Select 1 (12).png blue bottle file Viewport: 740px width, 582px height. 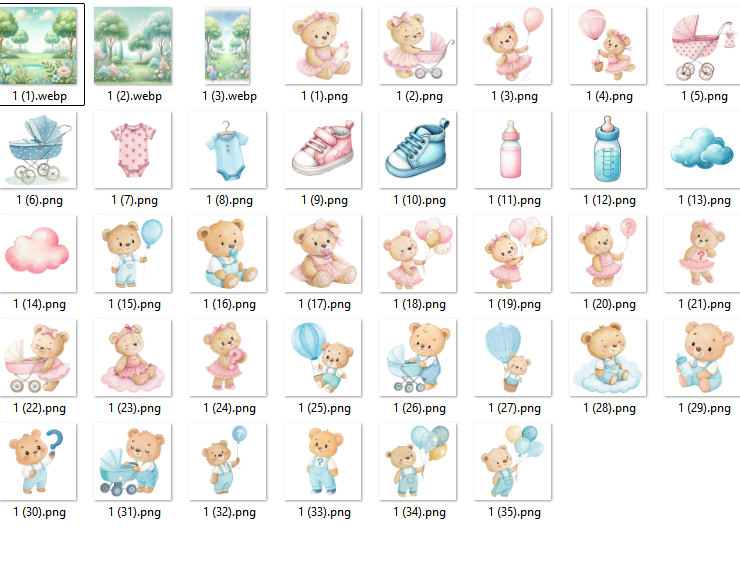(608, 150)
